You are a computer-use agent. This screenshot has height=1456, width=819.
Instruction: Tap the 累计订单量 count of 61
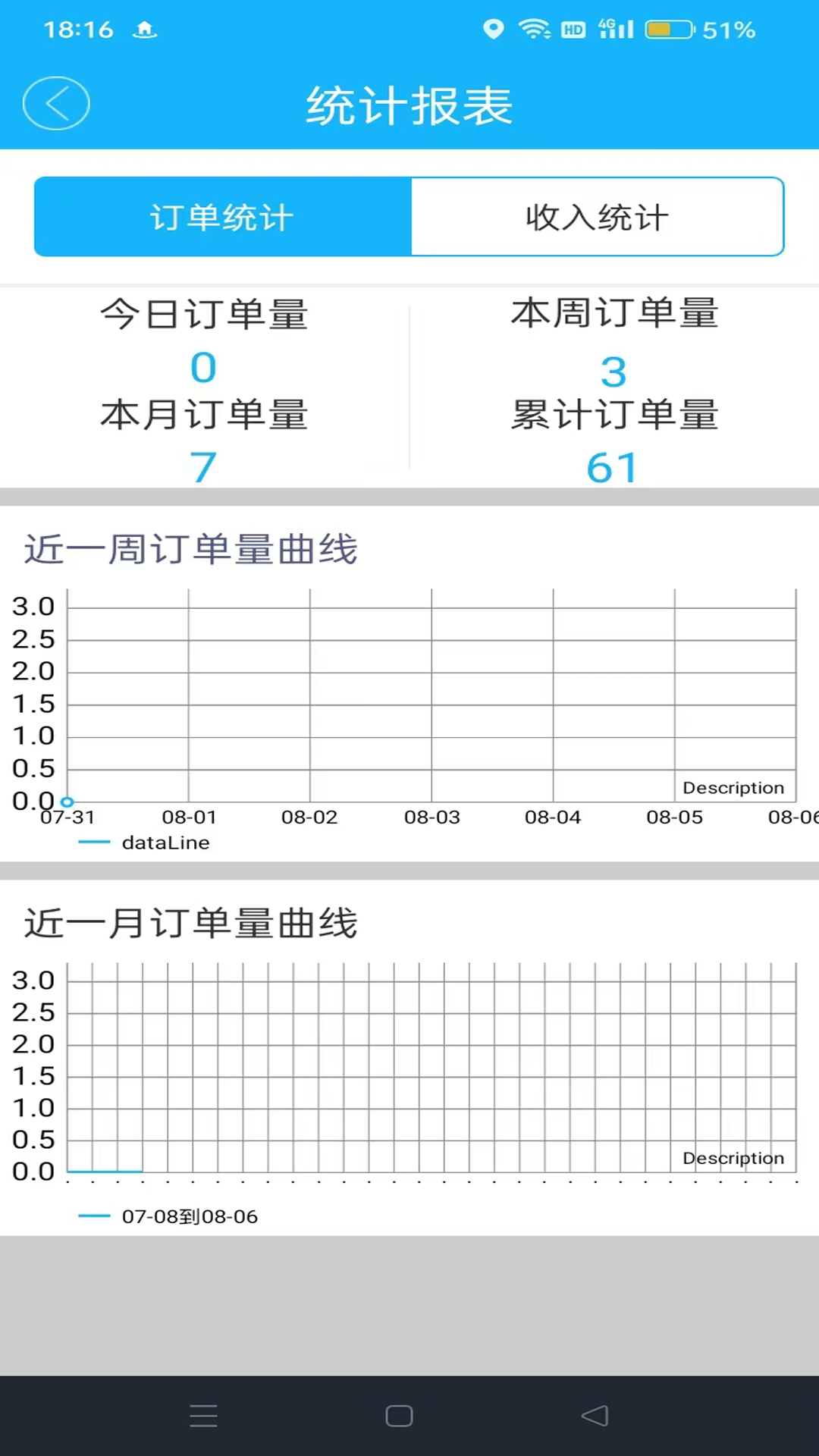tap(612, 466)
